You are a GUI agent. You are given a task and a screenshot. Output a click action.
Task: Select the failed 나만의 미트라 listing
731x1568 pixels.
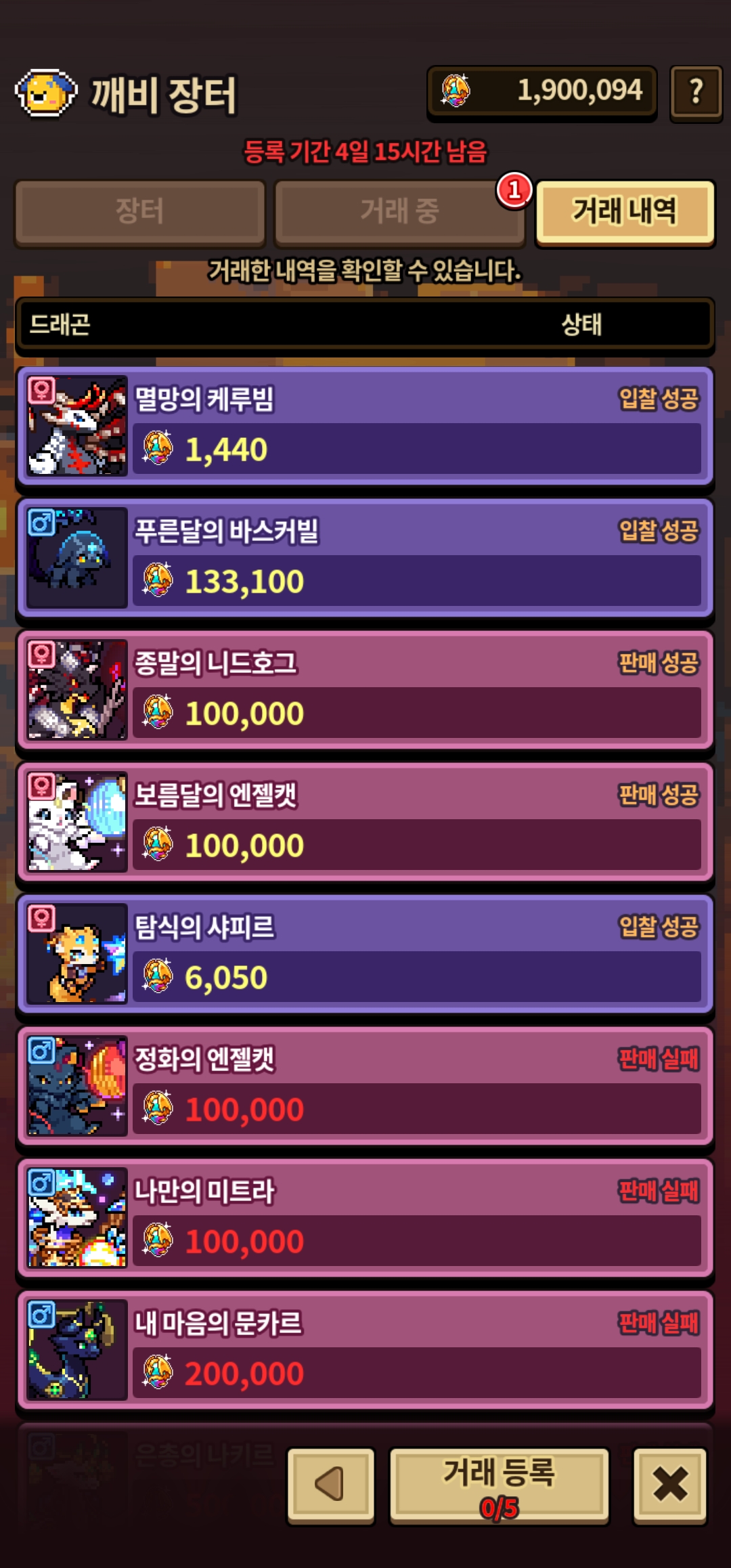point(365,1218)
